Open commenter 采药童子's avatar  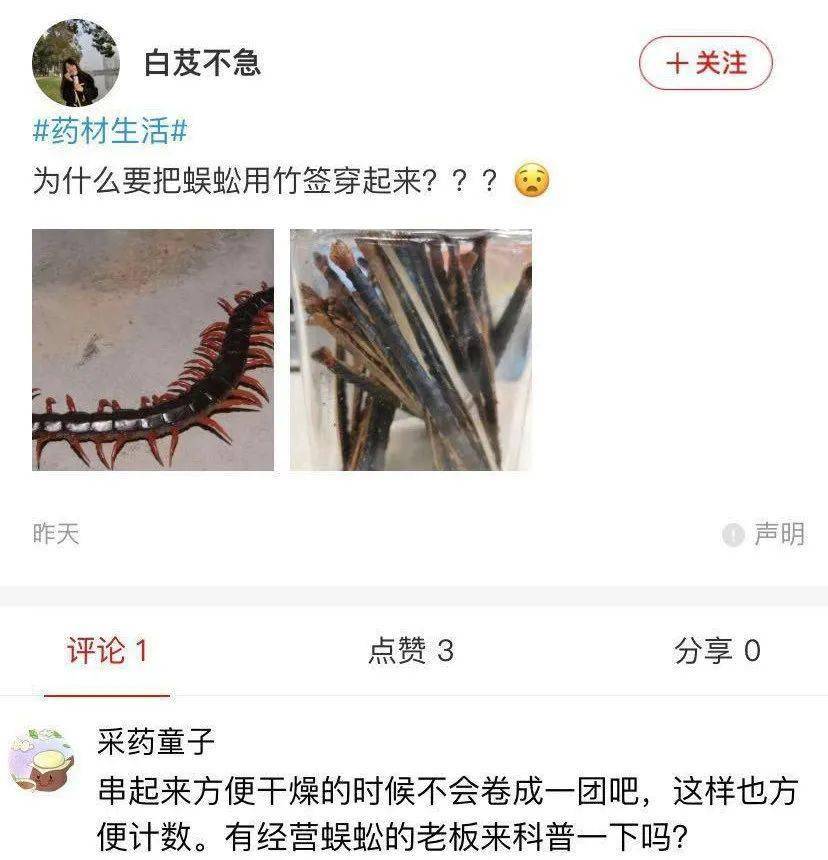click(x=42, y=761)
